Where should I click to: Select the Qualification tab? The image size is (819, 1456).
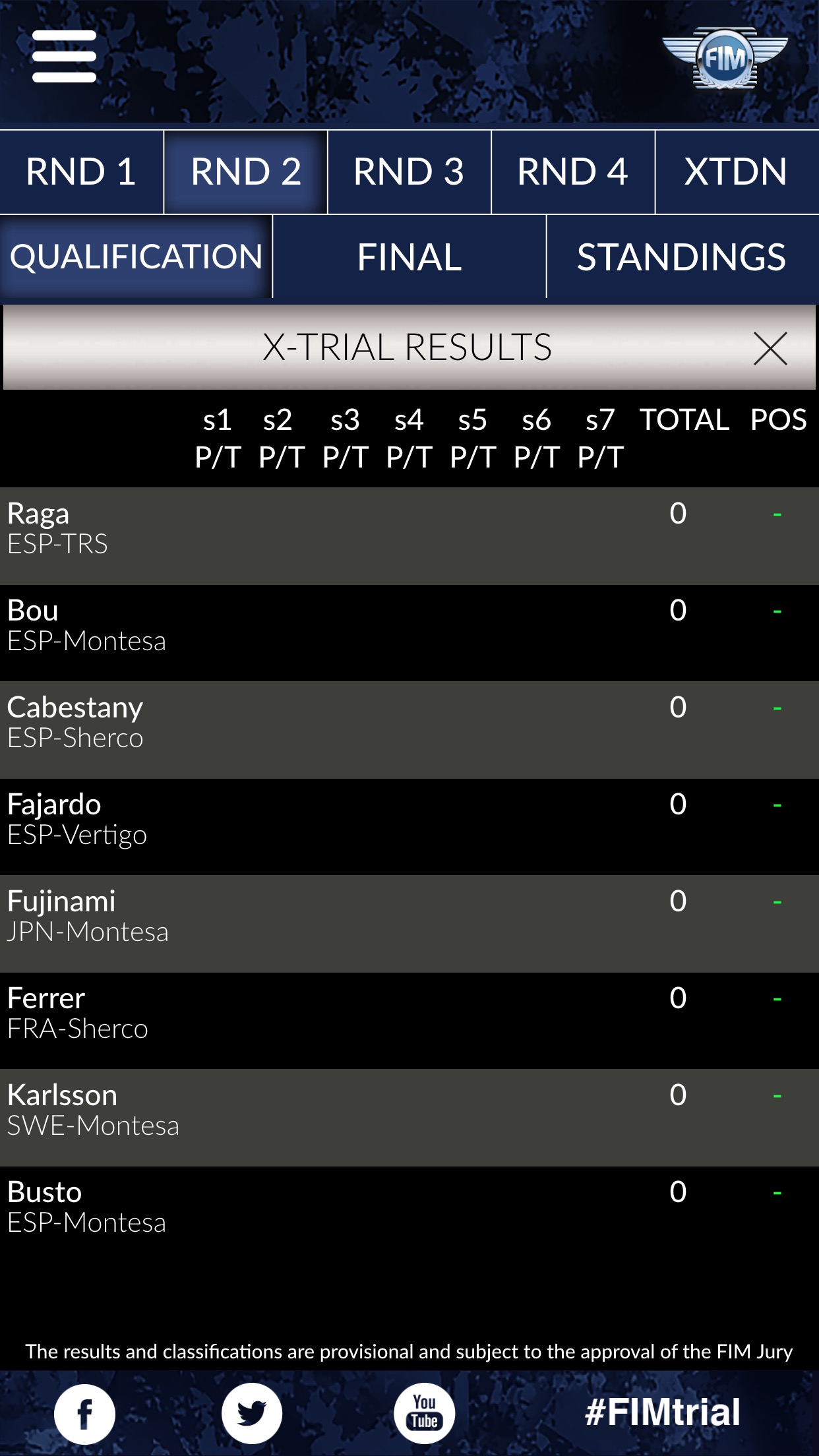click(x=136, y=257)
